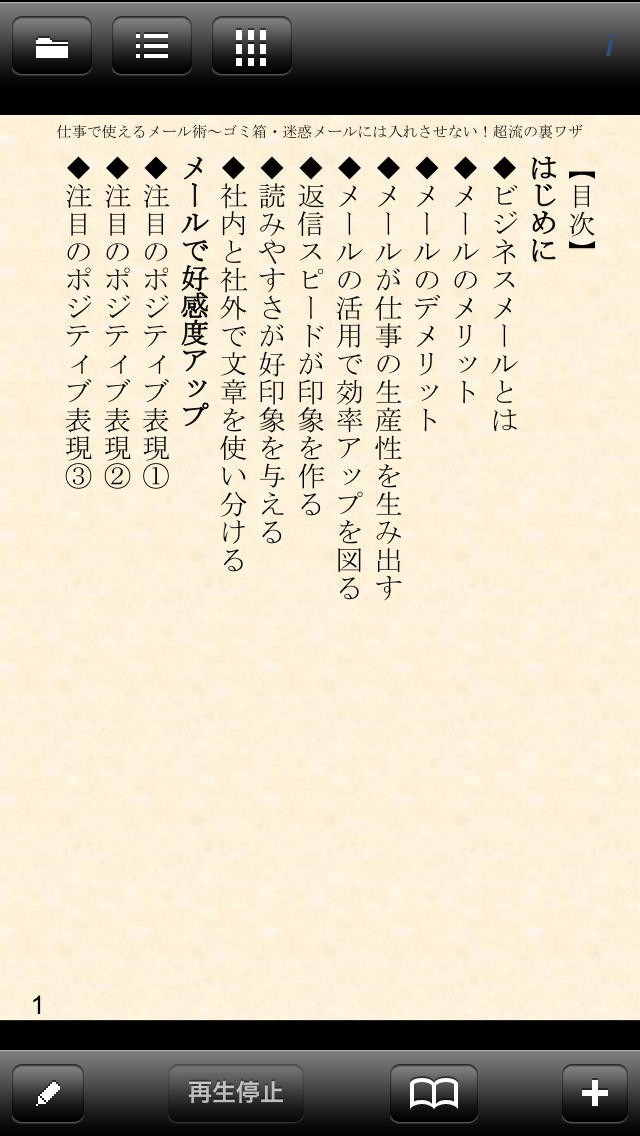Open the open-book icon

click(433, 1093)
